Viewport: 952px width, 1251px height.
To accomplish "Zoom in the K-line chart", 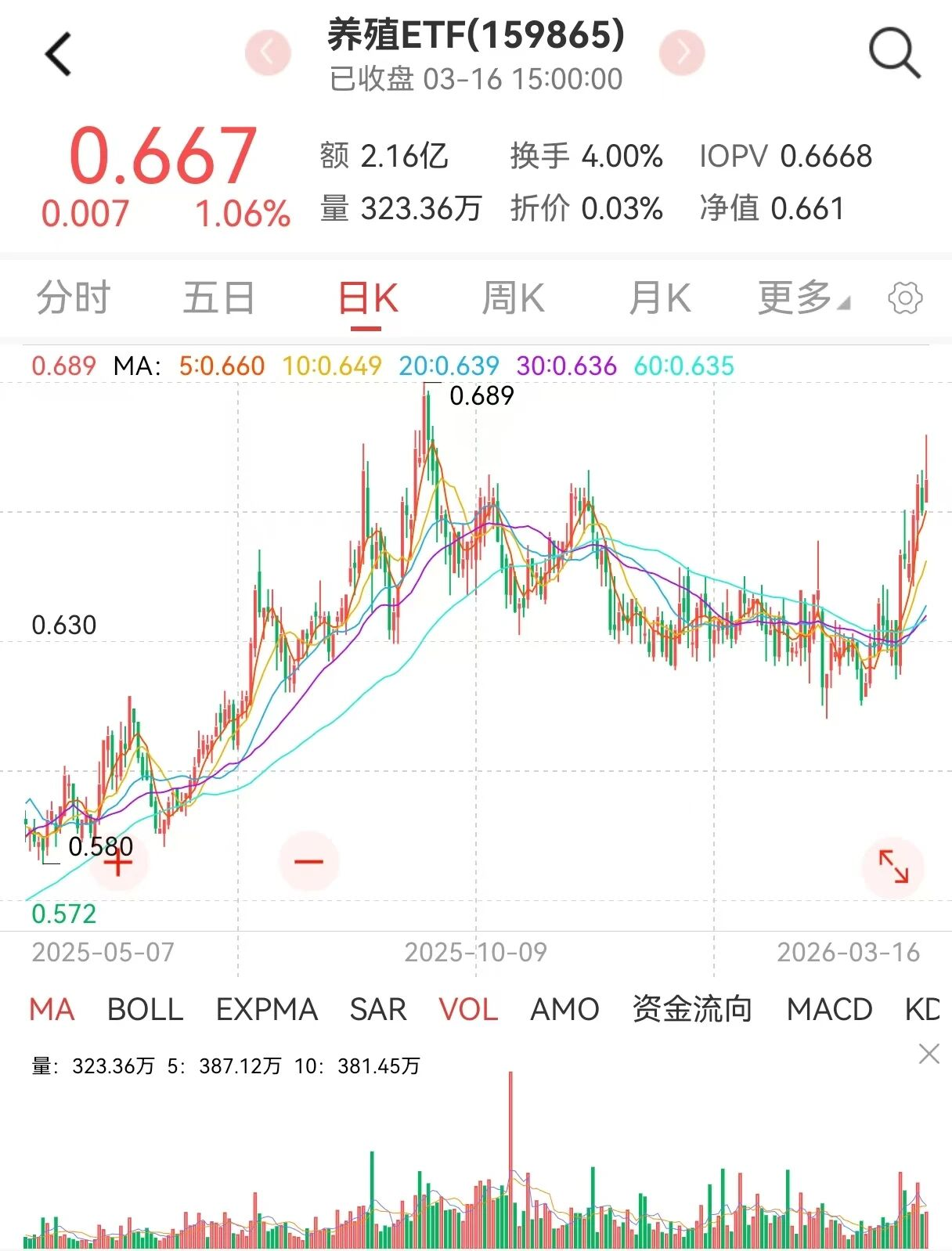I will 118,862.
